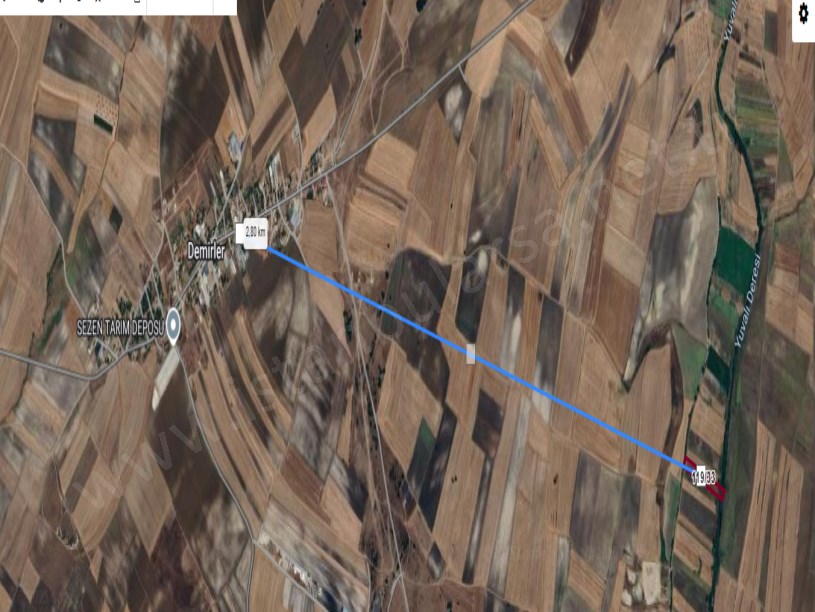Image resolution: width=815 pixels, height=612 pixels.
Task: Open the map settings gear
Action: click(x=804, y=14)
